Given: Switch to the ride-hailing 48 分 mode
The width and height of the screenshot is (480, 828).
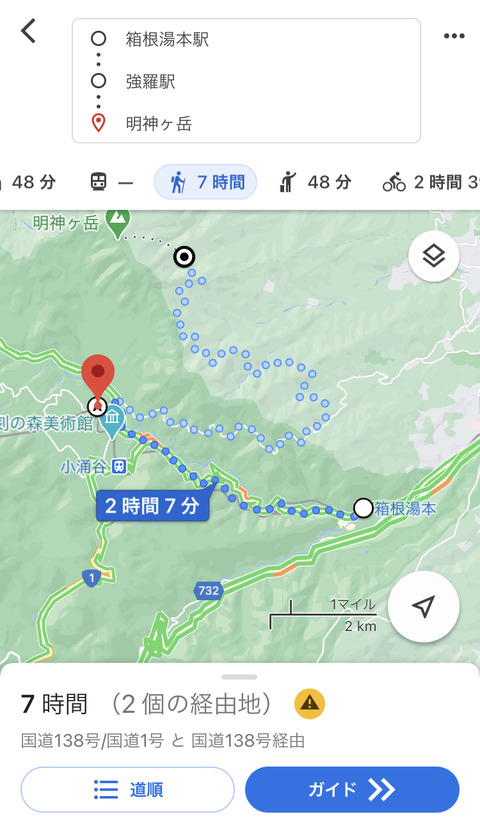Looking at the screenshot, I should click(x=315, y=182).
